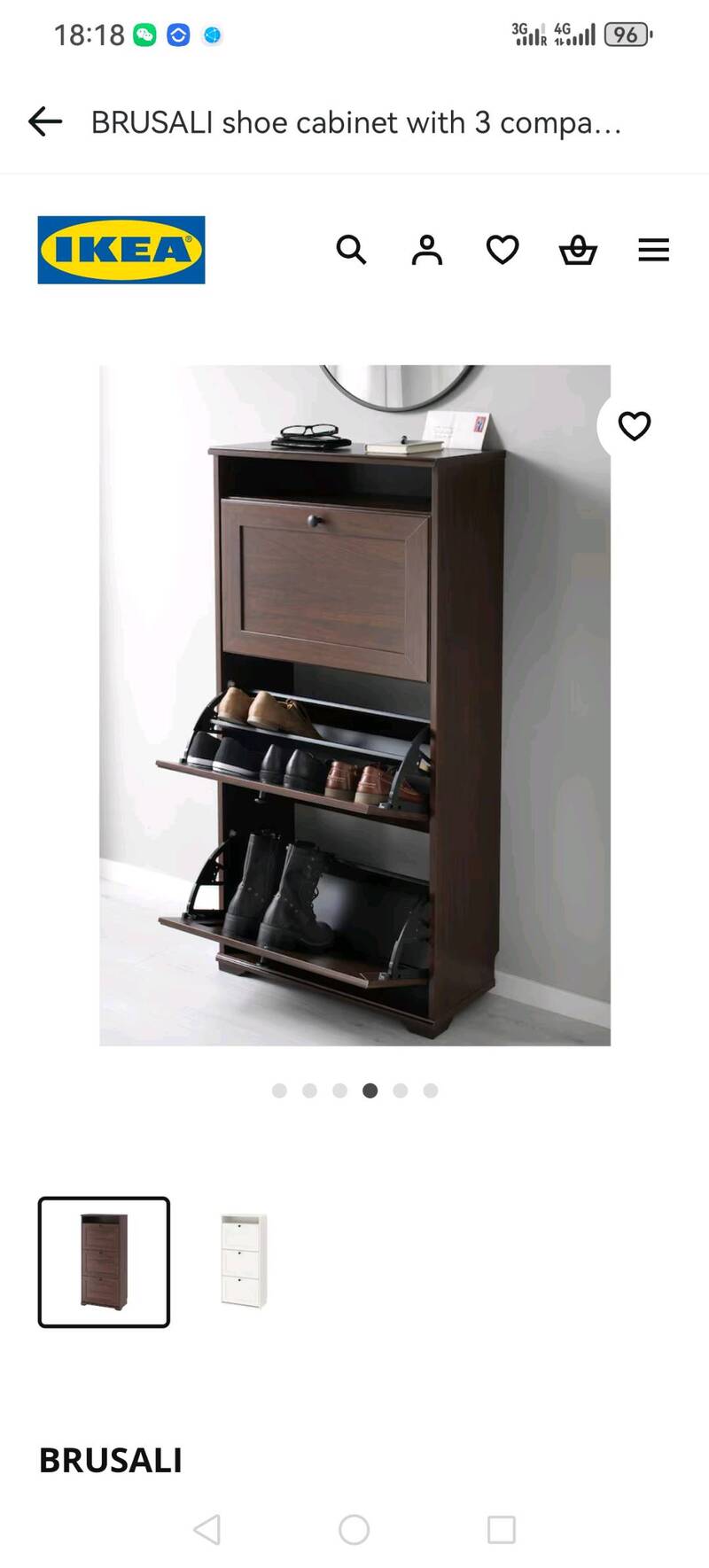Open the favourites heart in header
The width and height of the screenshot is (709, 1568).
[503, 250]
